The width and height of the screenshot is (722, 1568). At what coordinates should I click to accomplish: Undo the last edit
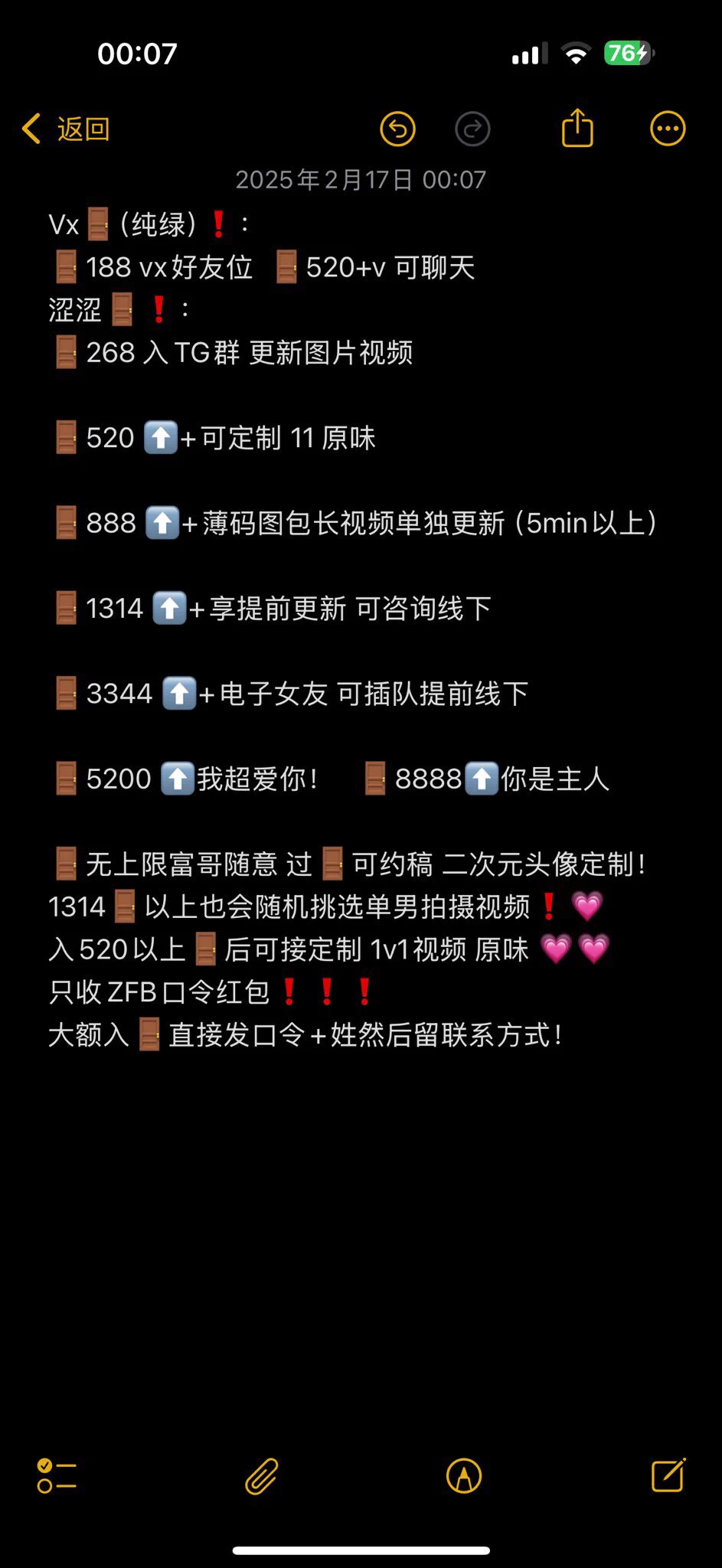397,129
